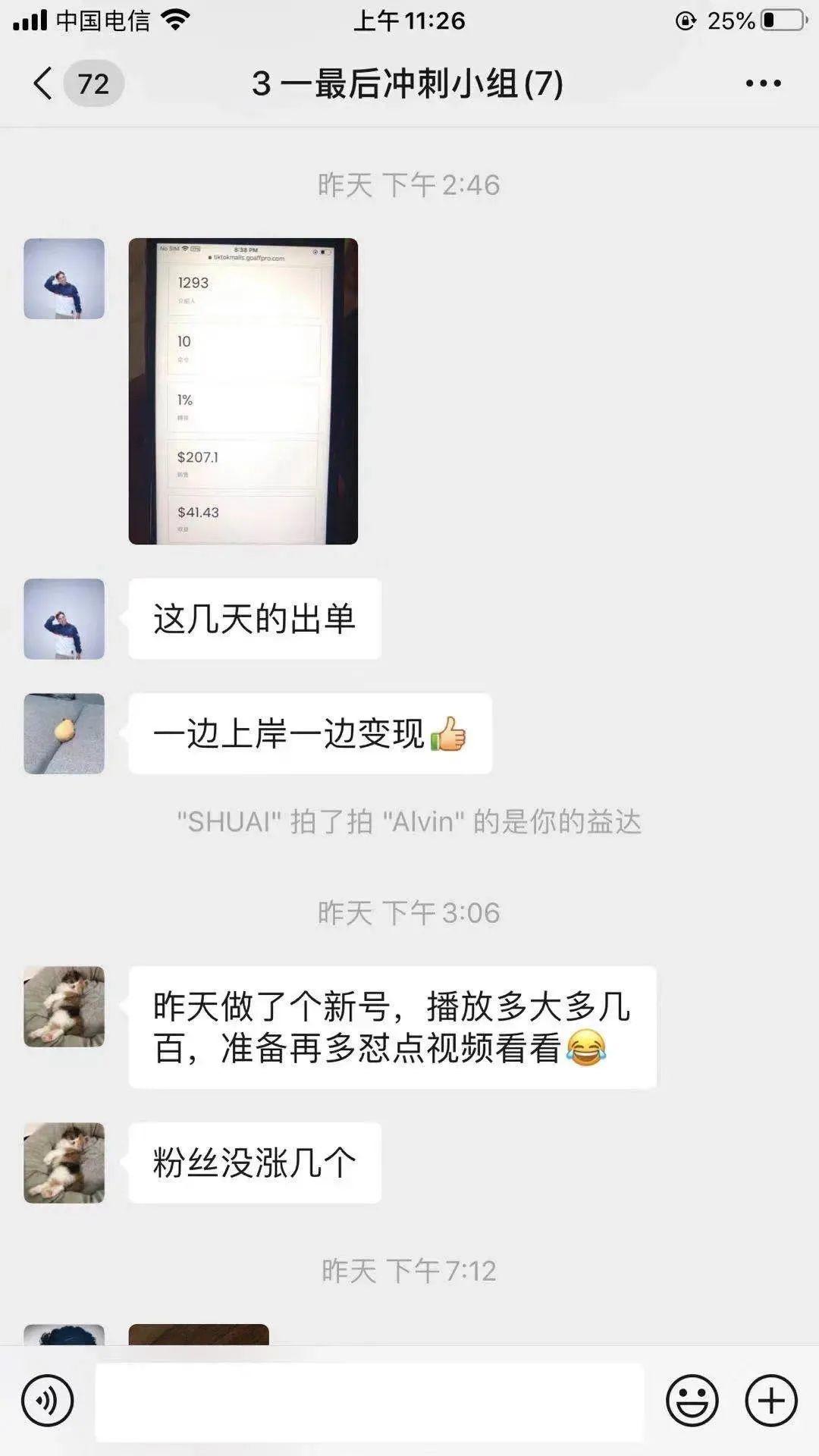Image resolution: width=819 pixels, height=1456 pixels.
Task: Open the emoji sticker panel
Action: [692, 1401]
